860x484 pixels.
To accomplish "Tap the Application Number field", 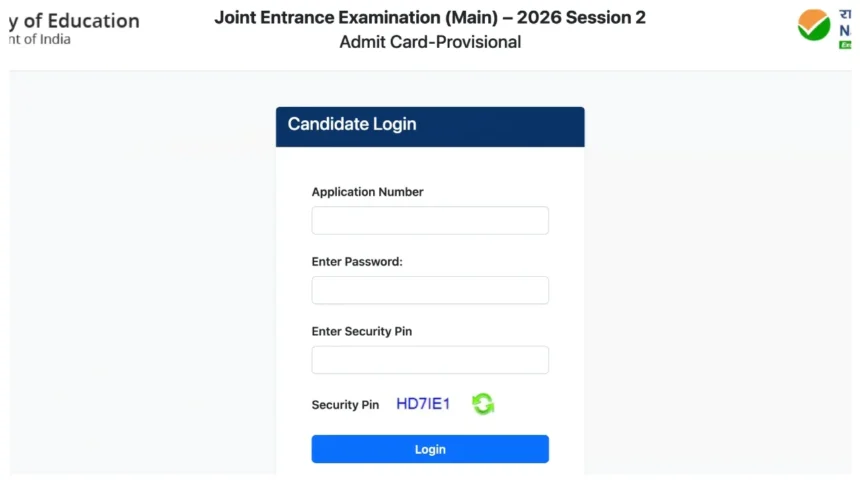I will pyautogui.click(x=430, y=221).
